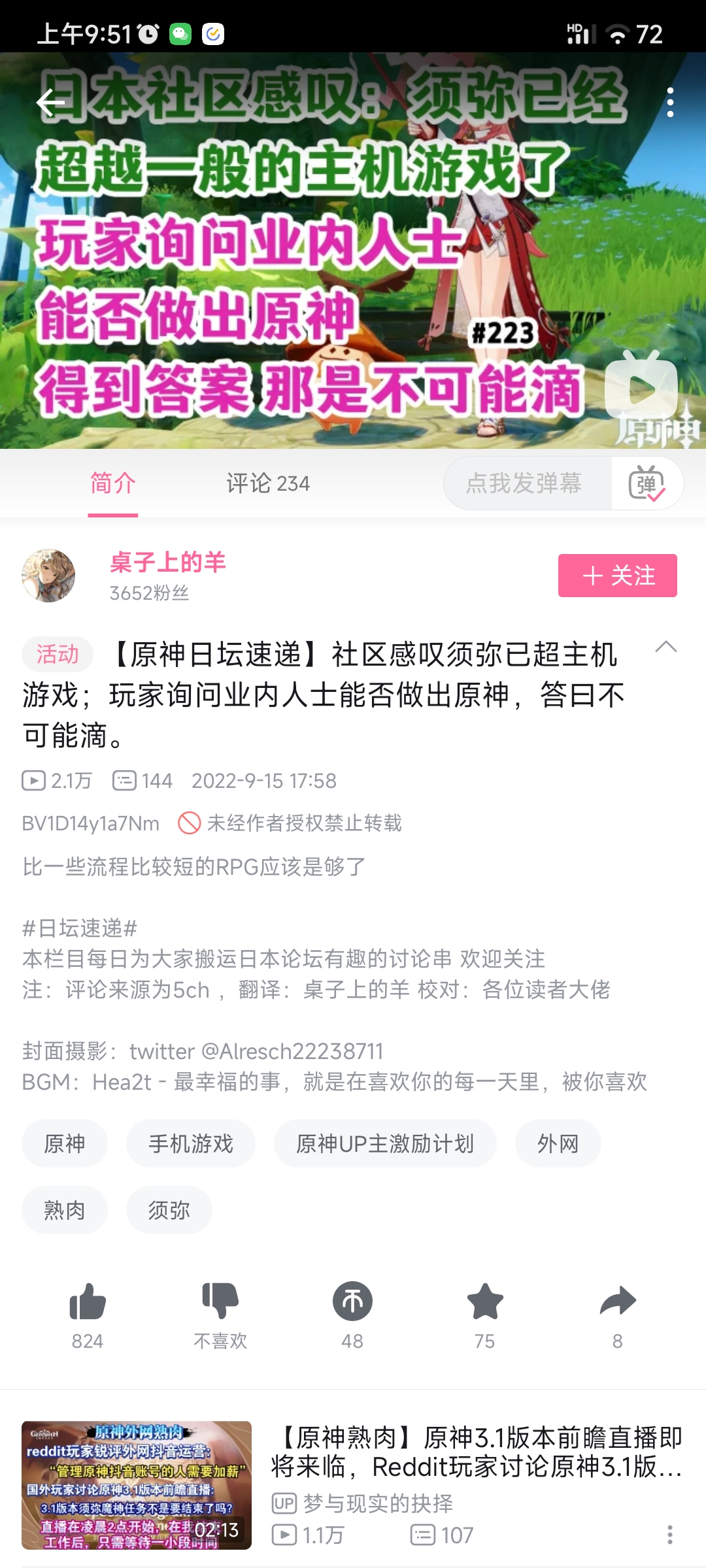Image resolution: width=706 pixels, height=1568 pixels.
Task: Open the recommended 原神3.1版本前瞻直播 video
Action: pos(476,1453)
